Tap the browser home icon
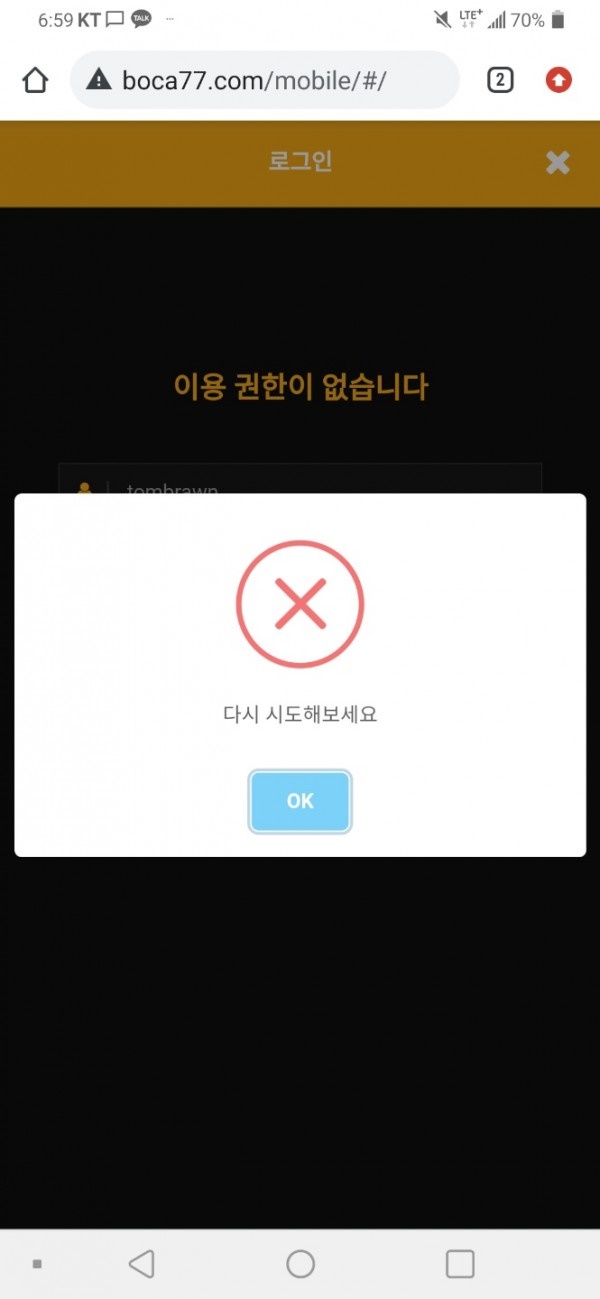 click(35, 80)
